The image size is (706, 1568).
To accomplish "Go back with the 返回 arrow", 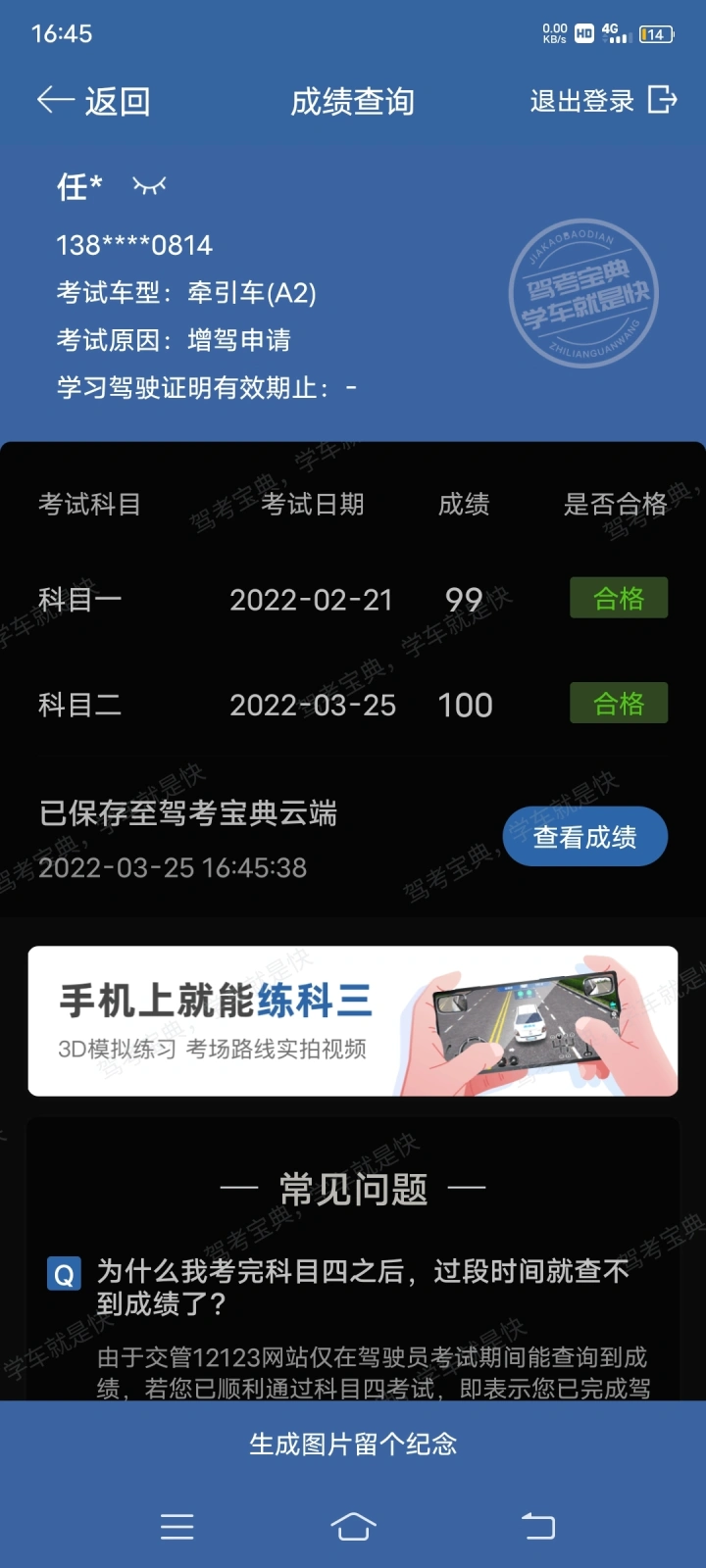I will [93, 101].
